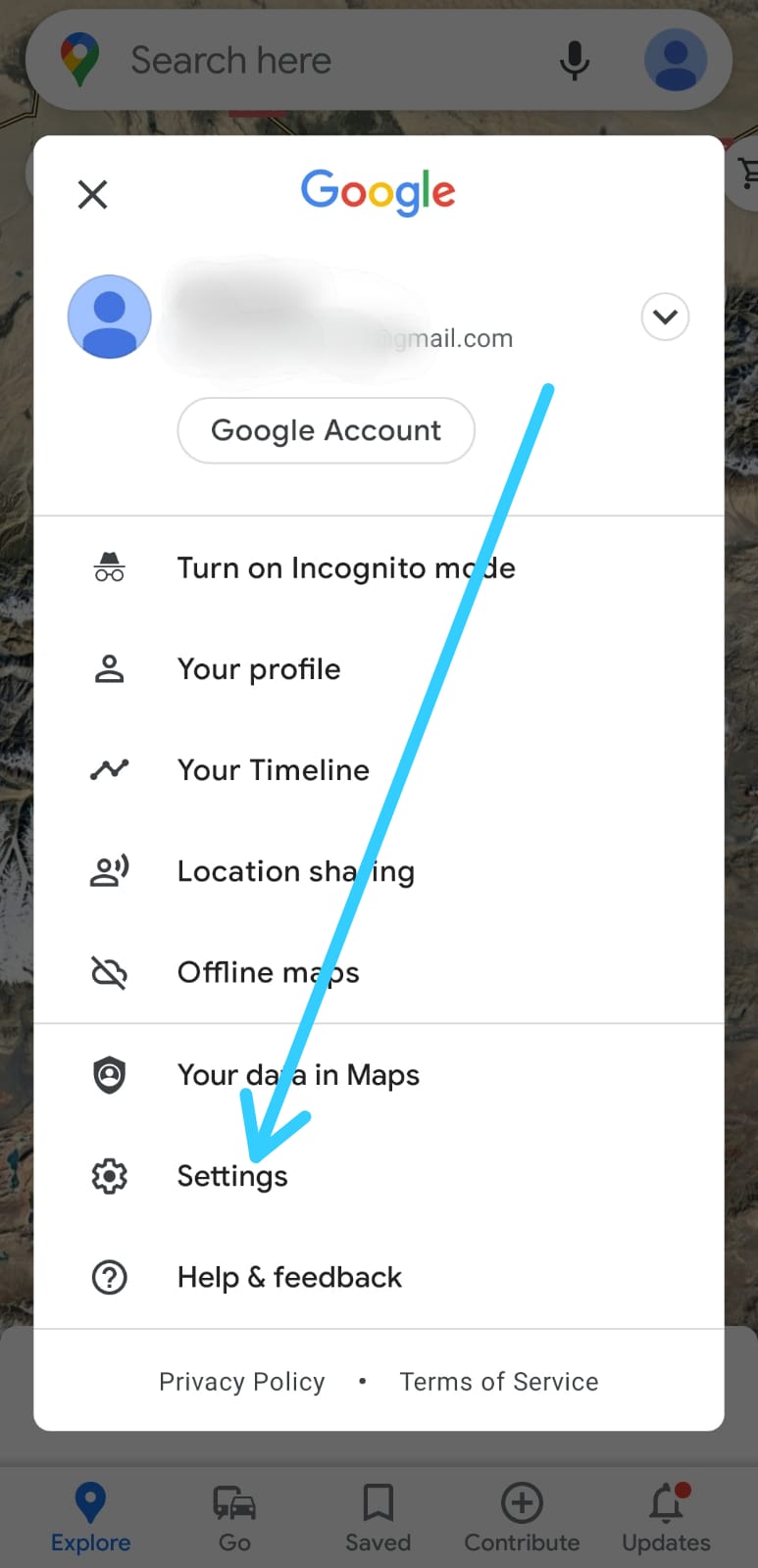
Task: Select the Explore tab
Action: click(x=90, y=1518)
